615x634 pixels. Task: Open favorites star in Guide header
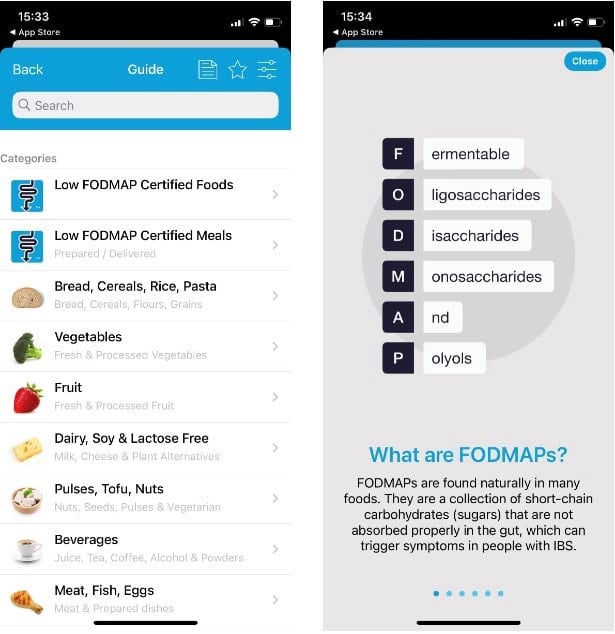click(237, 70)
